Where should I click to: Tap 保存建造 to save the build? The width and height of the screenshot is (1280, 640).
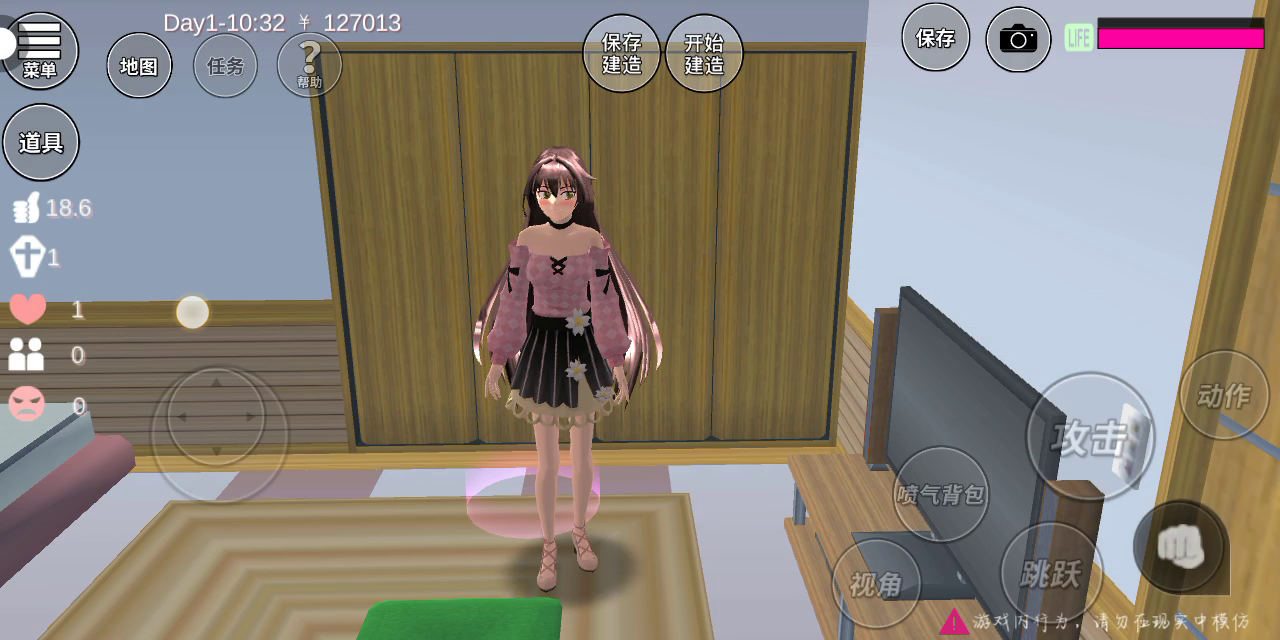tap(622, 53)
